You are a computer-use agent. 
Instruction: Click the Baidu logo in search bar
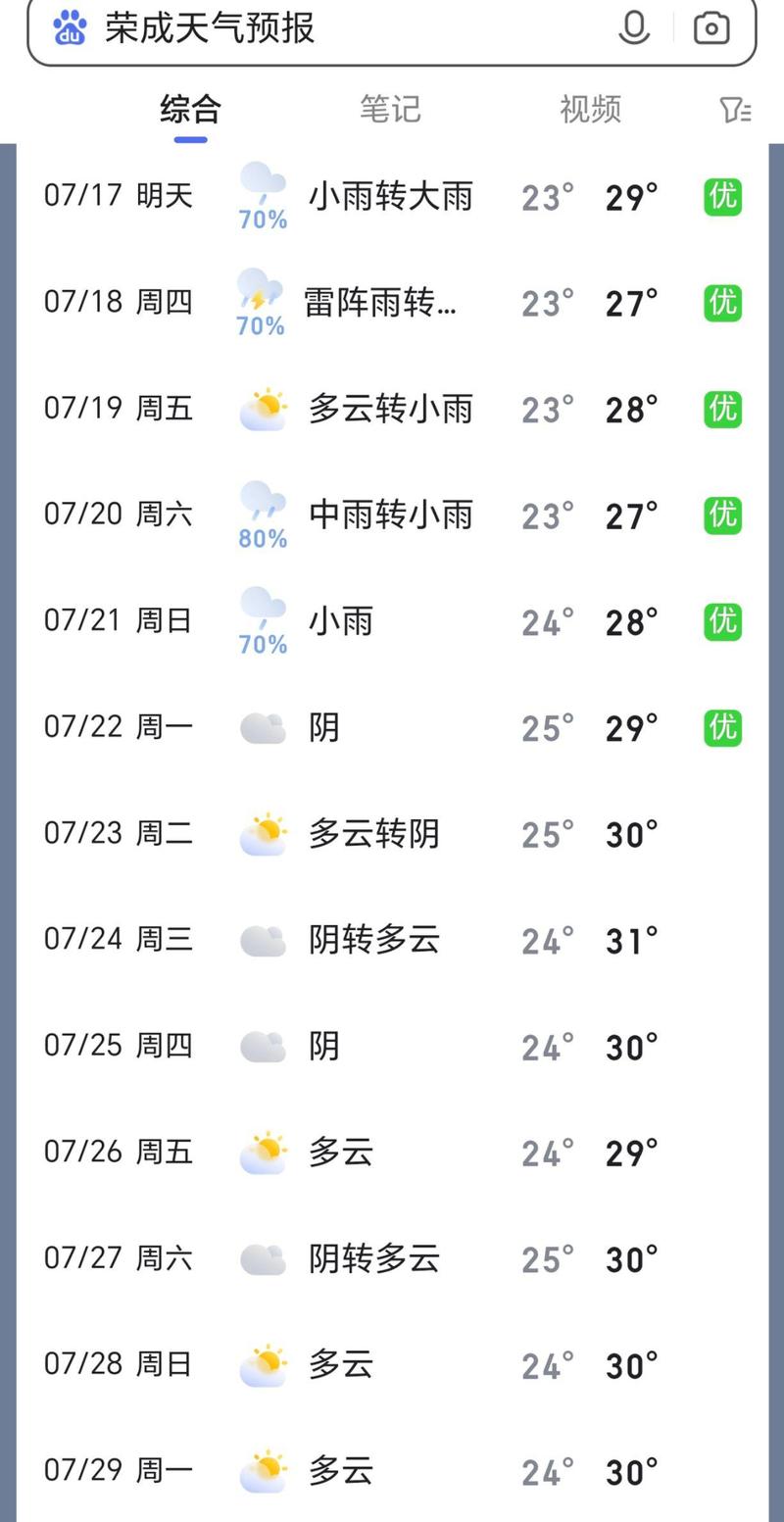click(x=69, y=28)
